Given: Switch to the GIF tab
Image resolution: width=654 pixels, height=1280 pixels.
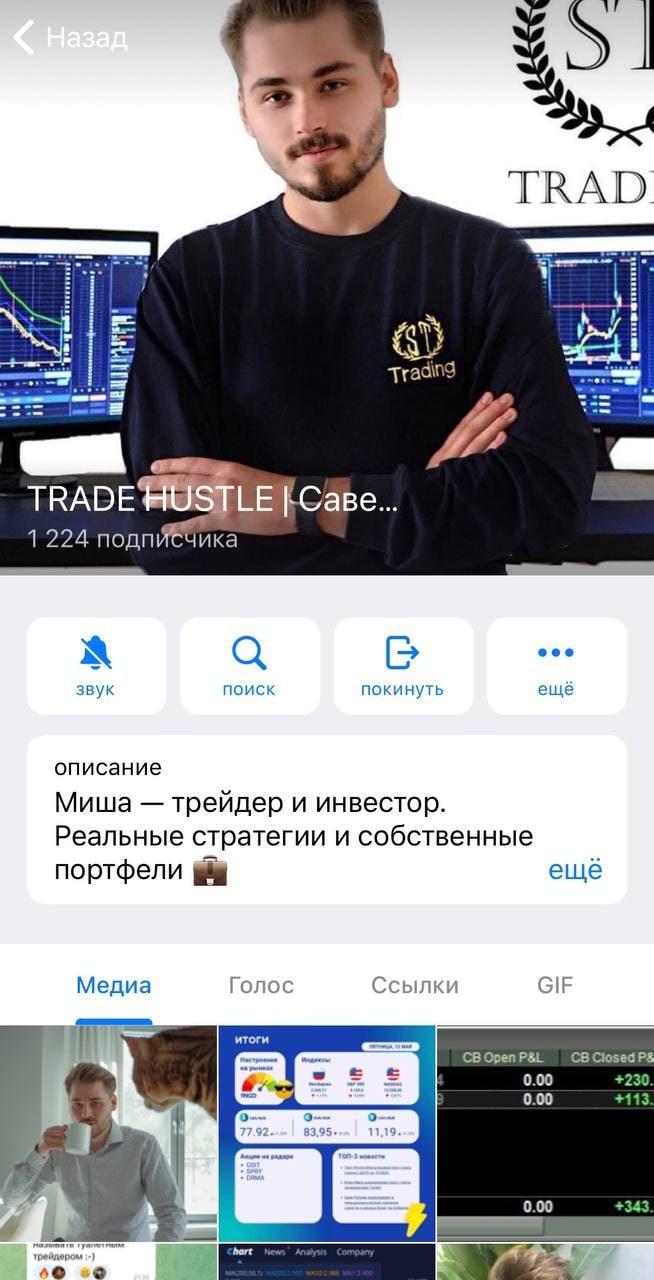Looking at the screenshot, I should (555, 985).
